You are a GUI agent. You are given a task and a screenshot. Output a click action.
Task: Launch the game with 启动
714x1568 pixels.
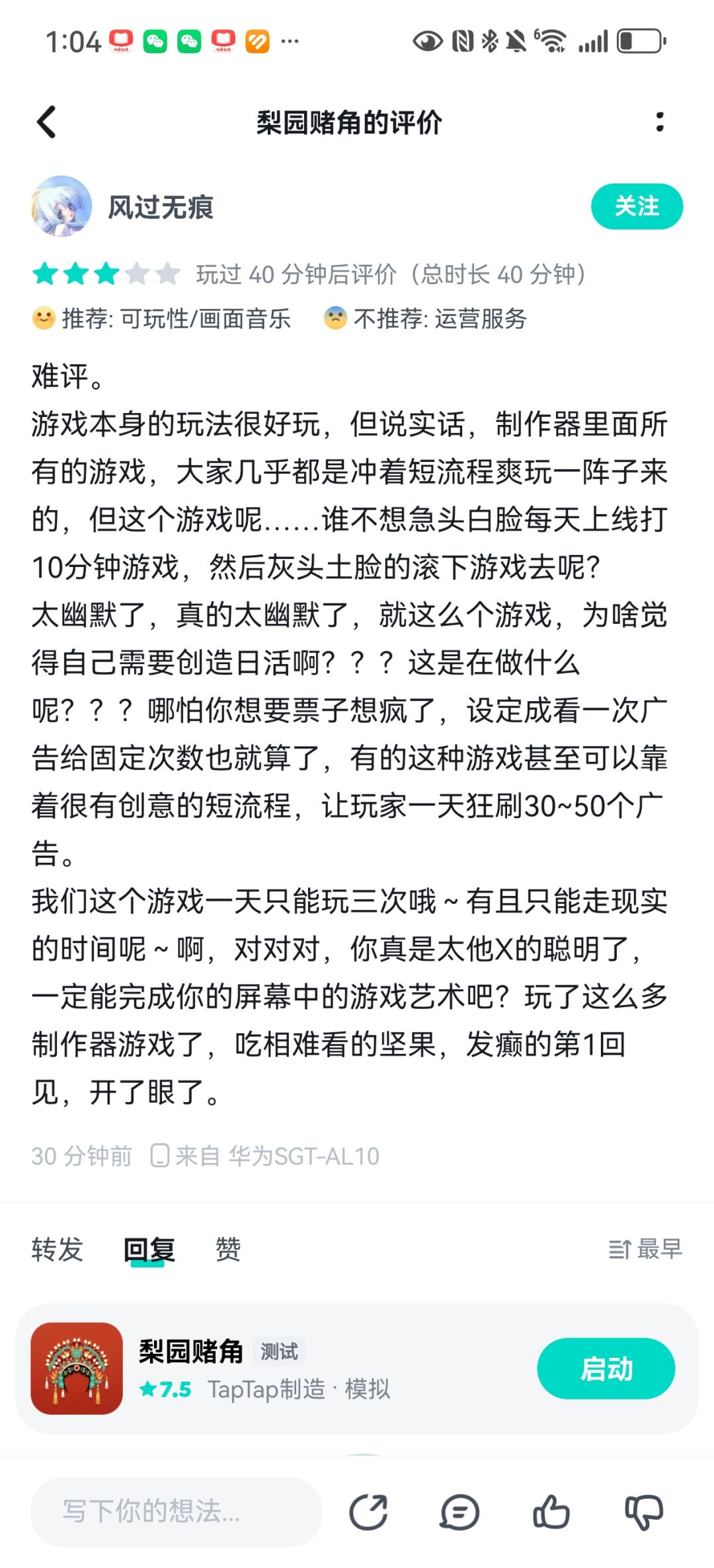pos(606,1368)
